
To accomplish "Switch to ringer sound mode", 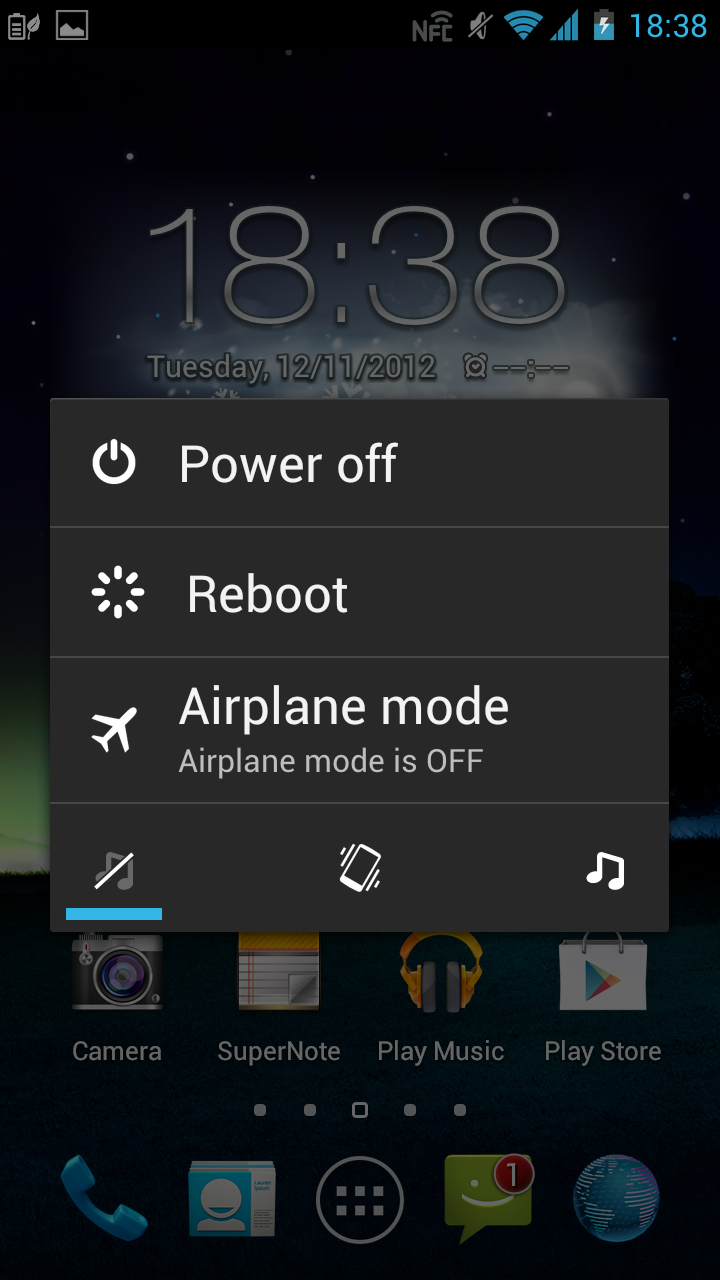I will (x=605, y=870).
